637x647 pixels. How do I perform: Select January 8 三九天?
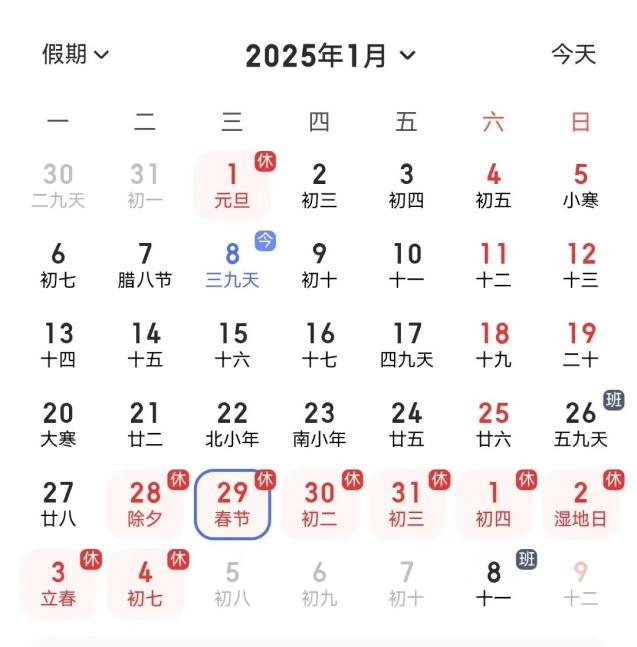click(x=232, y=265)
